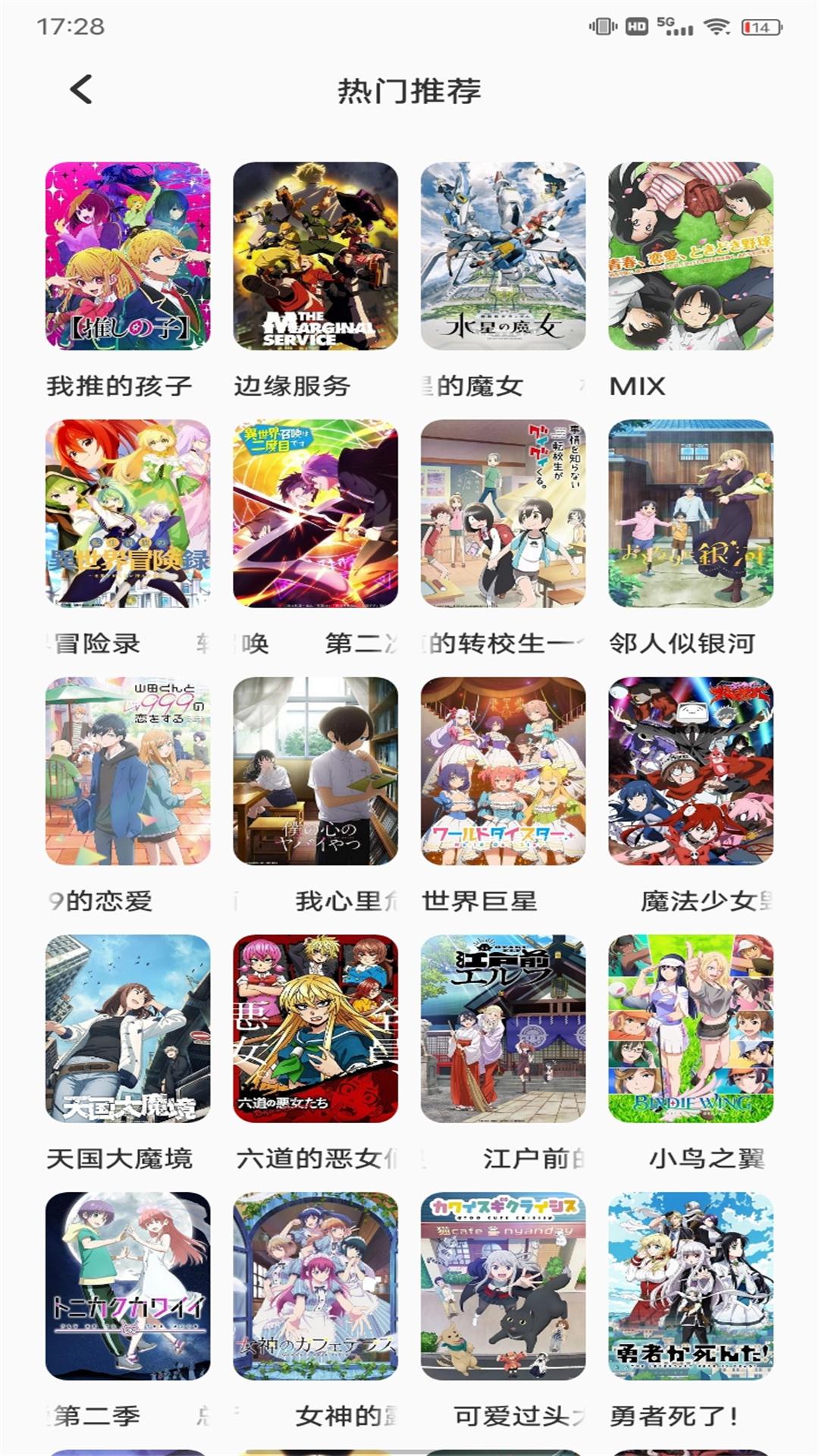View 我心里危险的东西 anime
Screen dimensions: 819x1456
coord(315,770)
